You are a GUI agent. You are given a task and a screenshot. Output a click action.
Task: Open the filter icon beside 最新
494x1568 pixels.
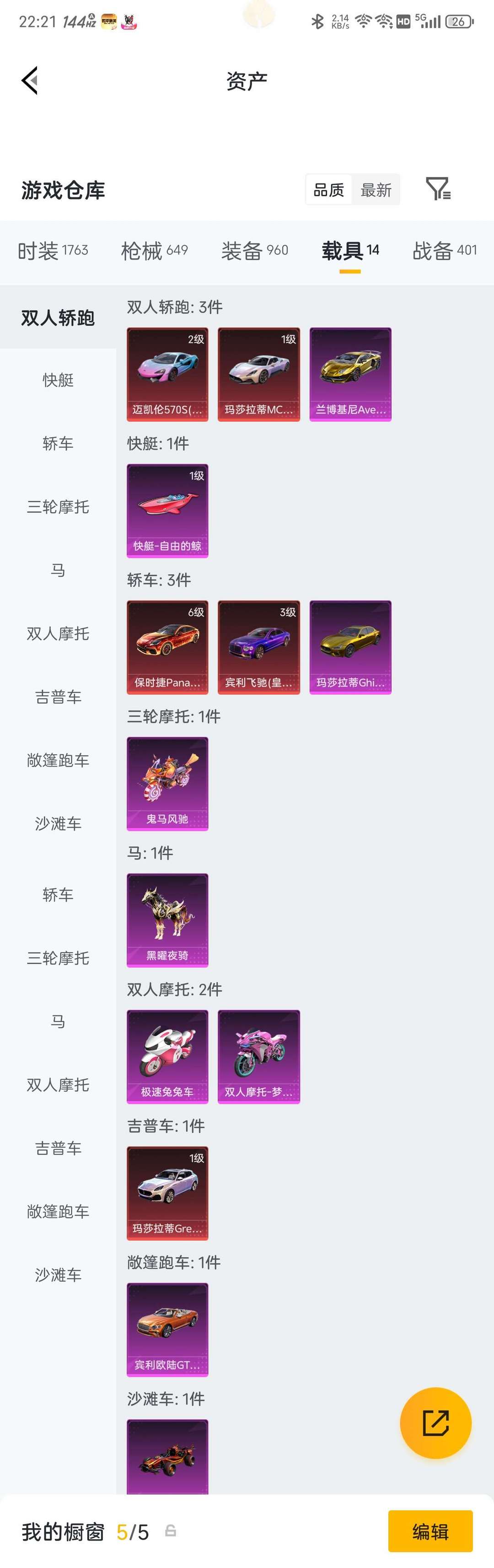[438, 189]
